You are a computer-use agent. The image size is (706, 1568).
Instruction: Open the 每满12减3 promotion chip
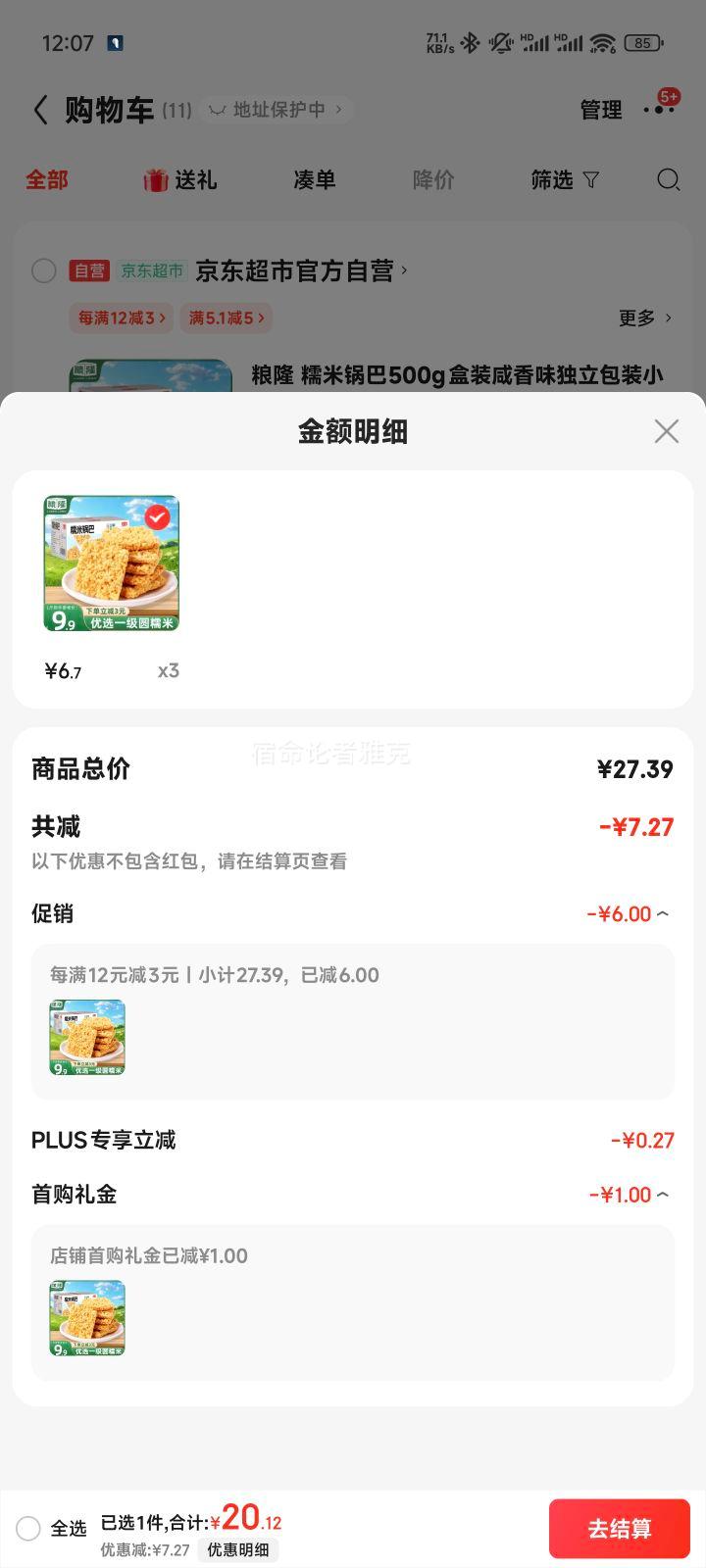pos(122,318)
